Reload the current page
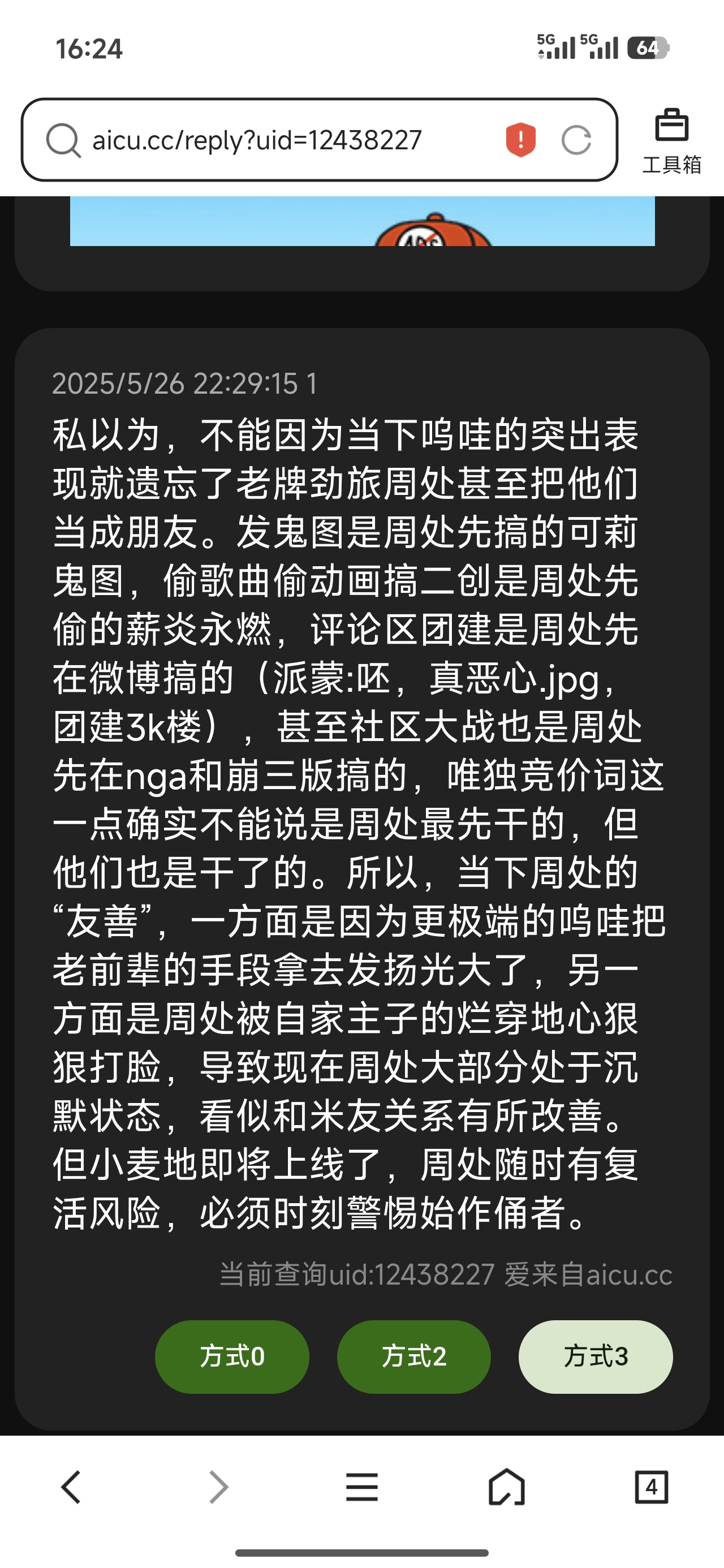 pyautogui.click(x=576, y=140)
